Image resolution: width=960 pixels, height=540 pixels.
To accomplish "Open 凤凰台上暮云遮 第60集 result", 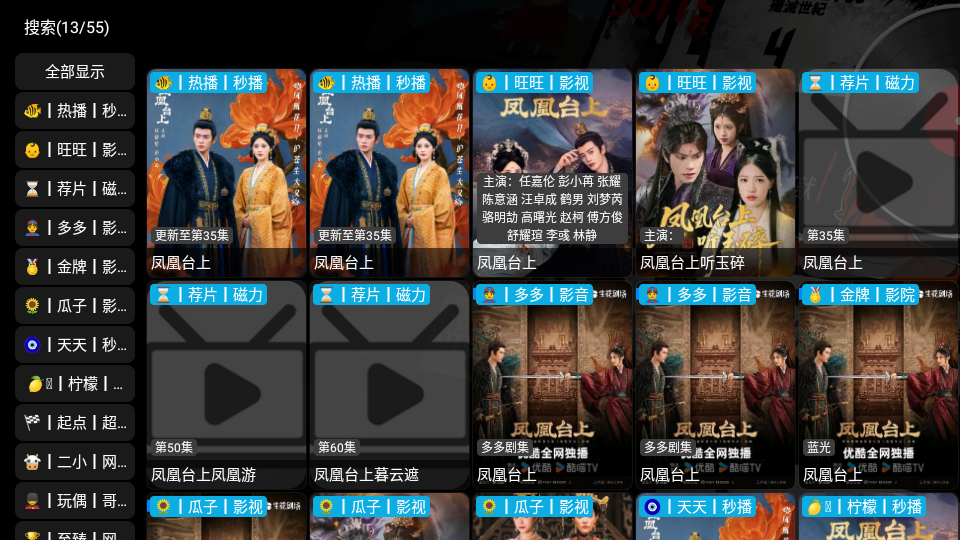I will 389,384.
